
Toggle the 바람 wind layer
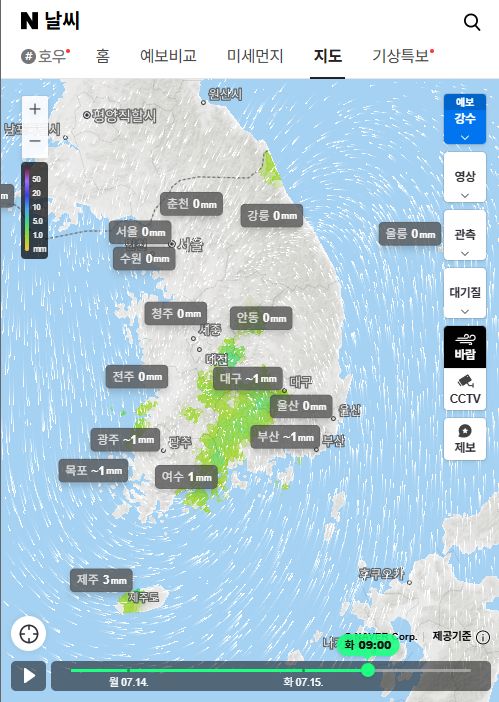(465, 347)
